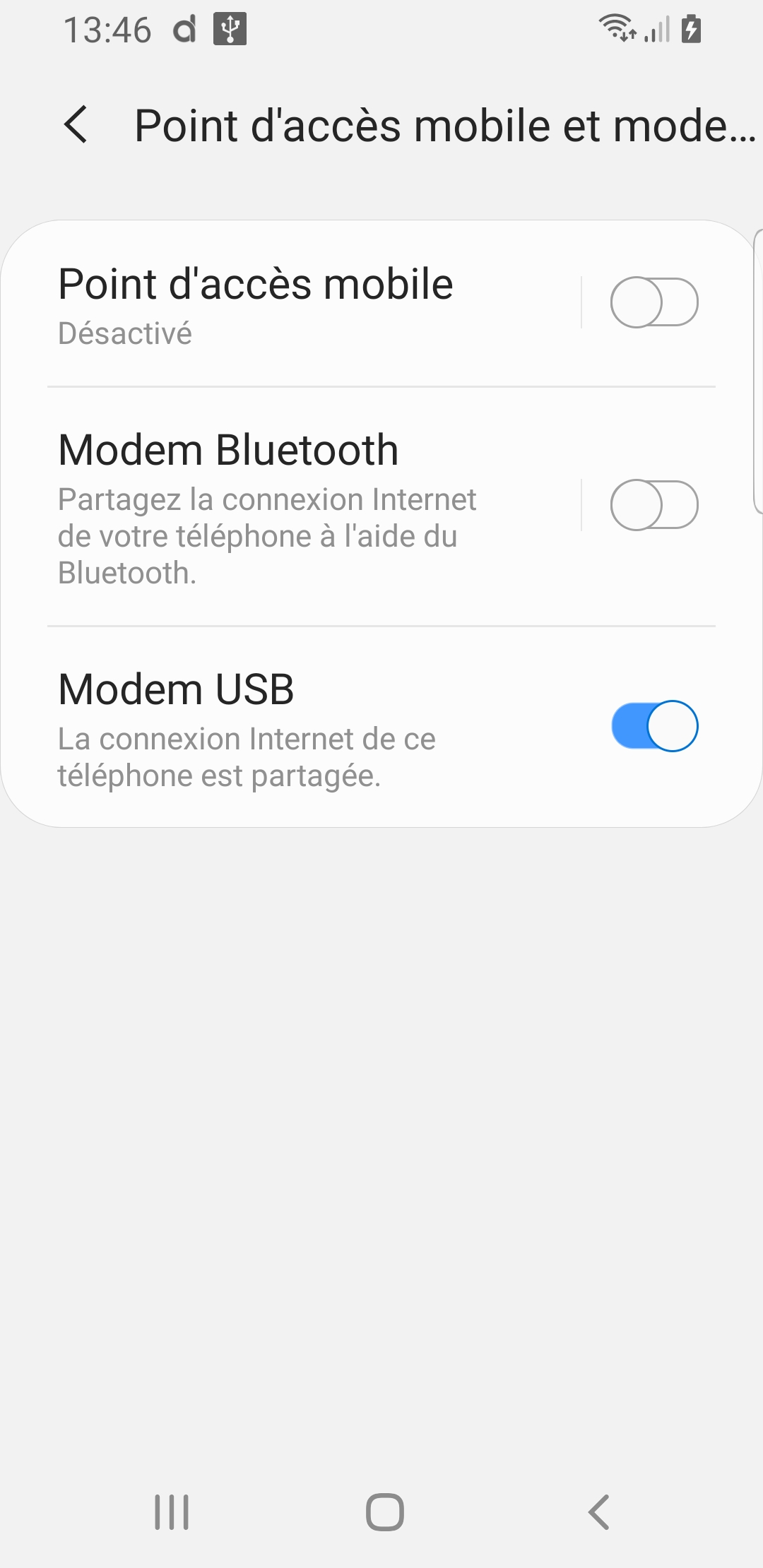Disable the Modem USB switch

pyautogui.click(x=654, y=726)
